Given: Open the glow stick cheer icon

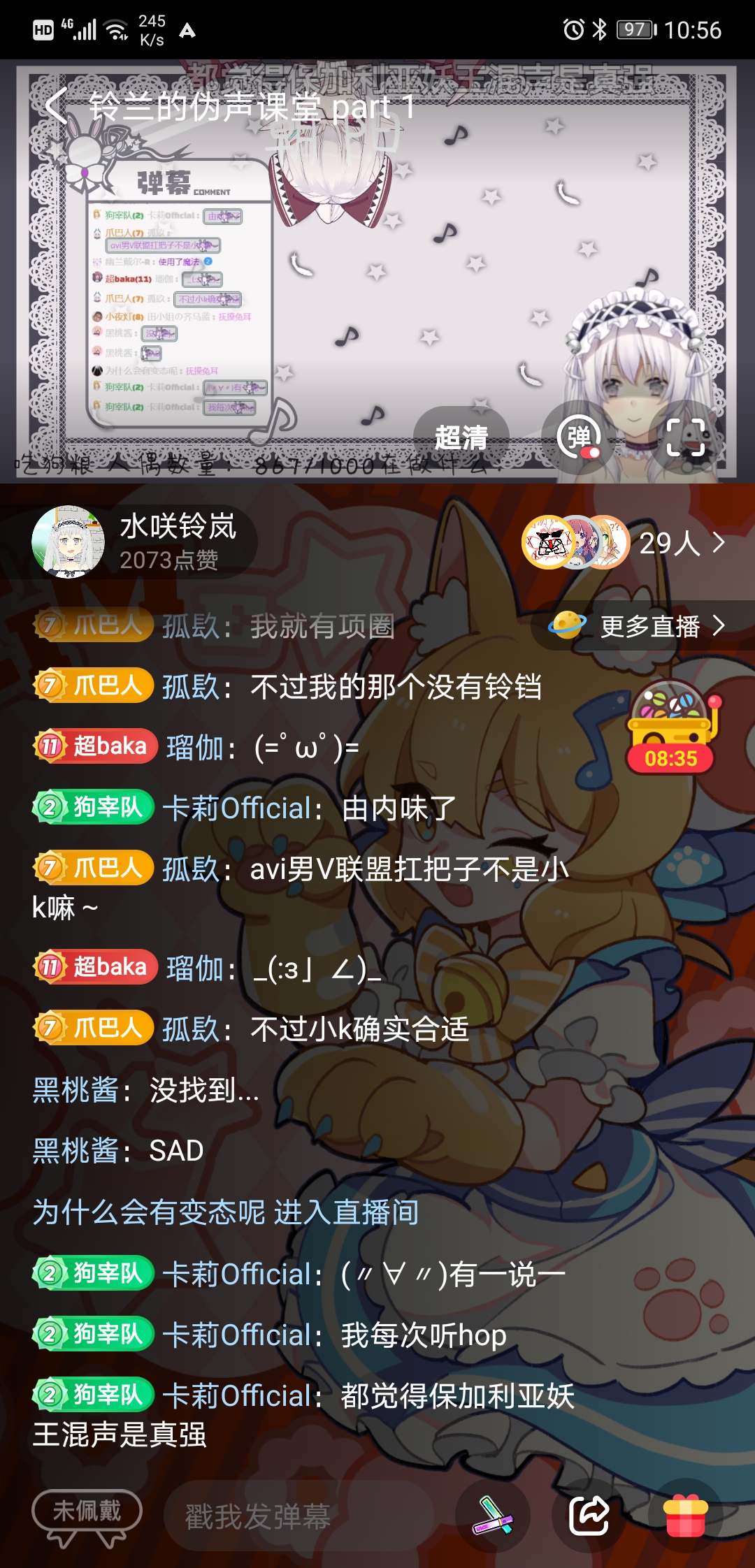Looking at the screenshot, I should point(493,1516).
